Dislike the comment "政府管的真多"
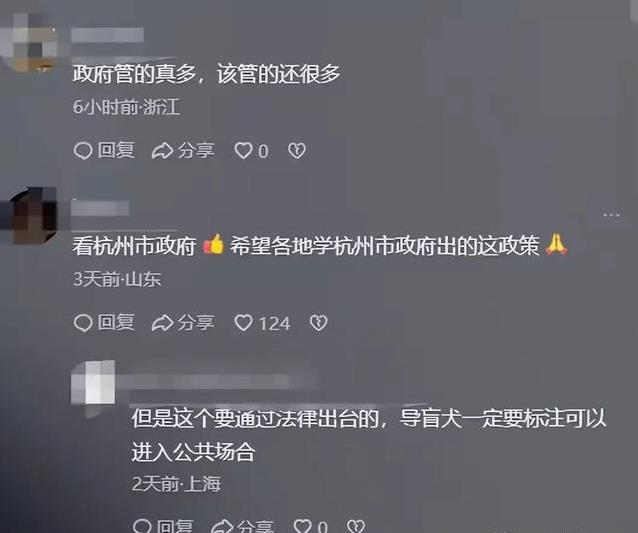 (296, 151)
